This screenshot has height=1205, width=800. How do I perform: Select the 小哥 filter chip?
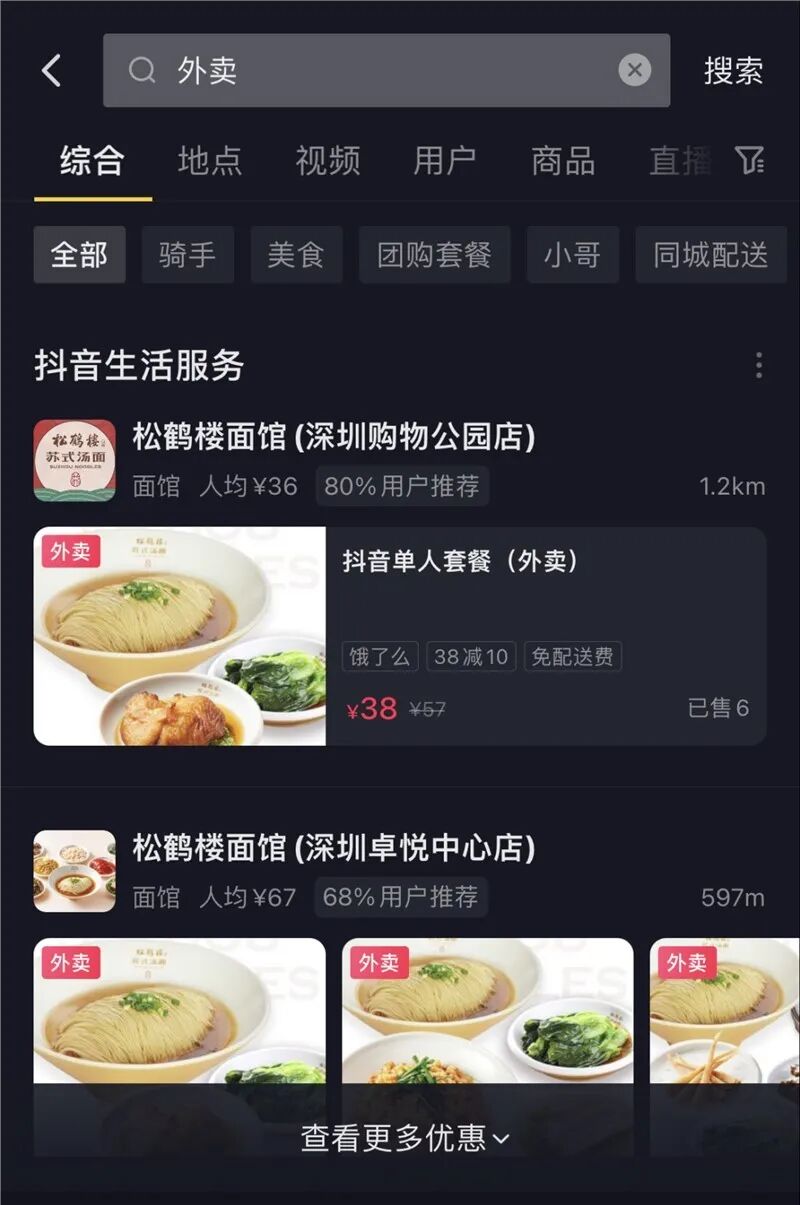(573, 255)
